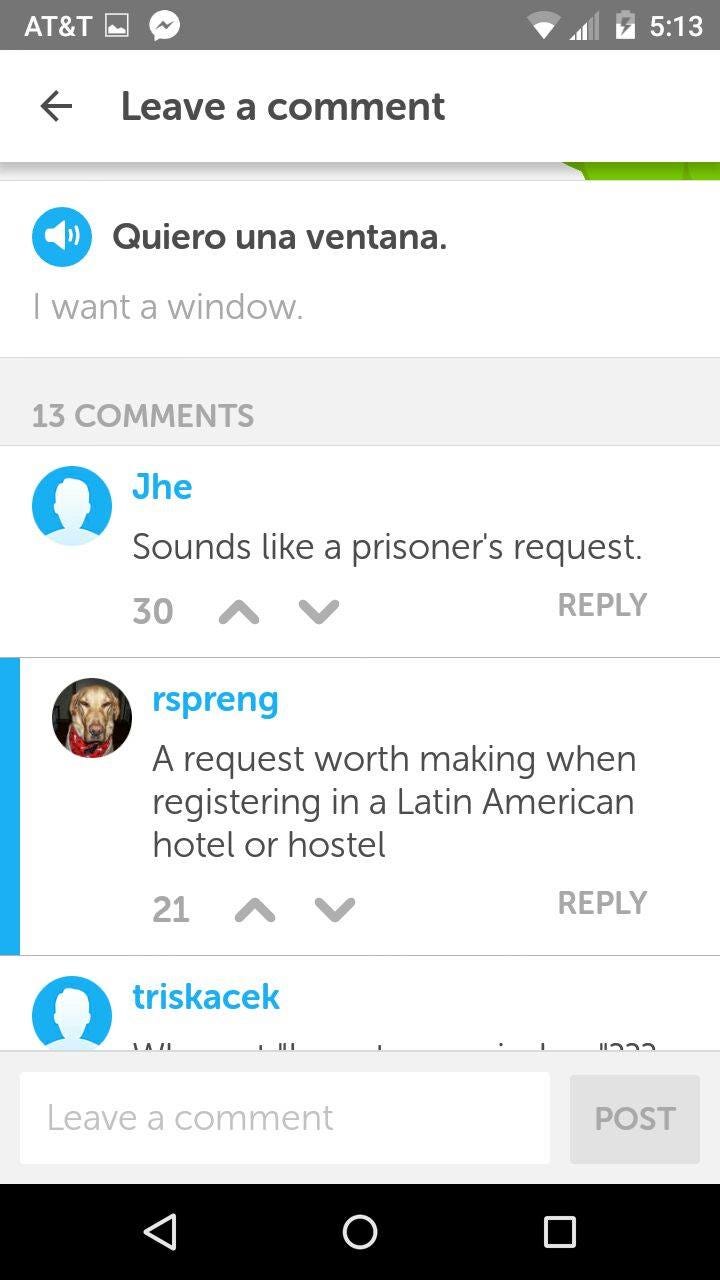This screenshot has width=720, height=1280.
Task: Tap the POST button
Action: (x=634, y=1119)
